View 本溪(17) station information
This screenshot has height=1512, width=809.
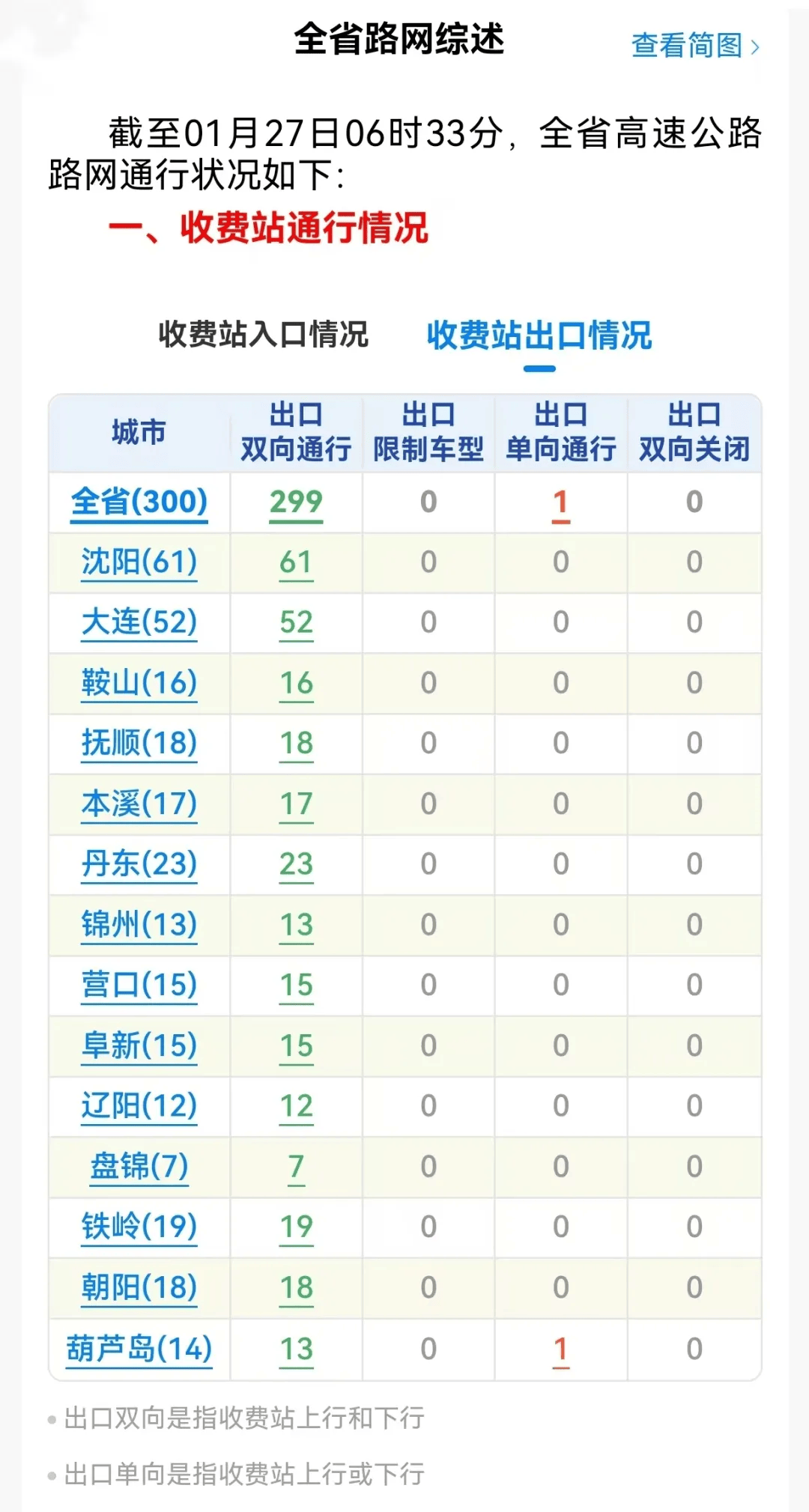138,804
